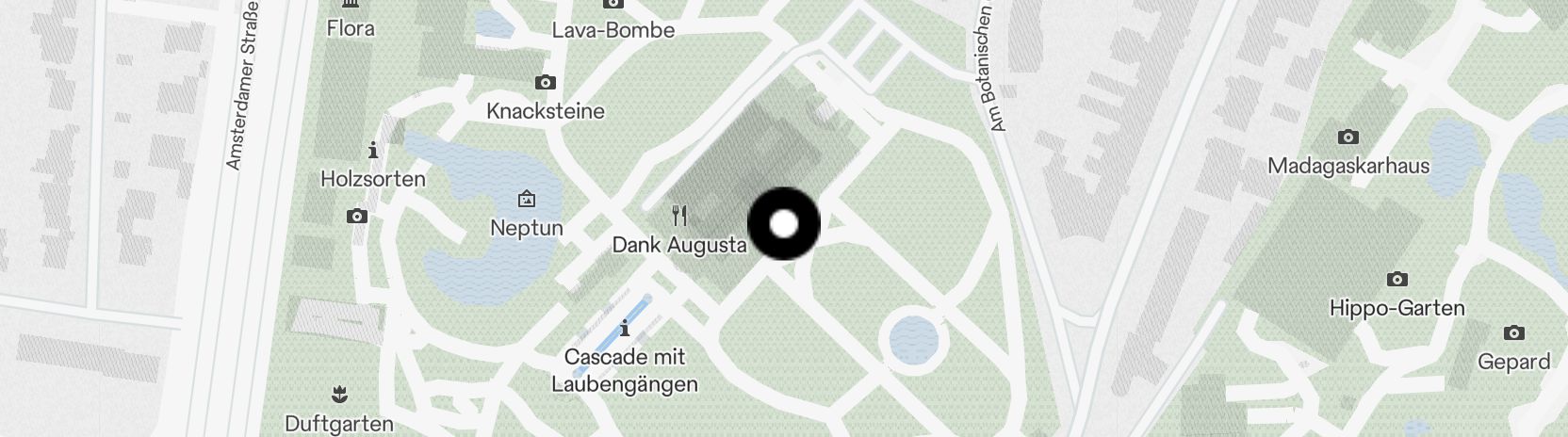This screenshot has width=1568, height=437.
Task: Open the Flora building marker
Action: point(351,5)
